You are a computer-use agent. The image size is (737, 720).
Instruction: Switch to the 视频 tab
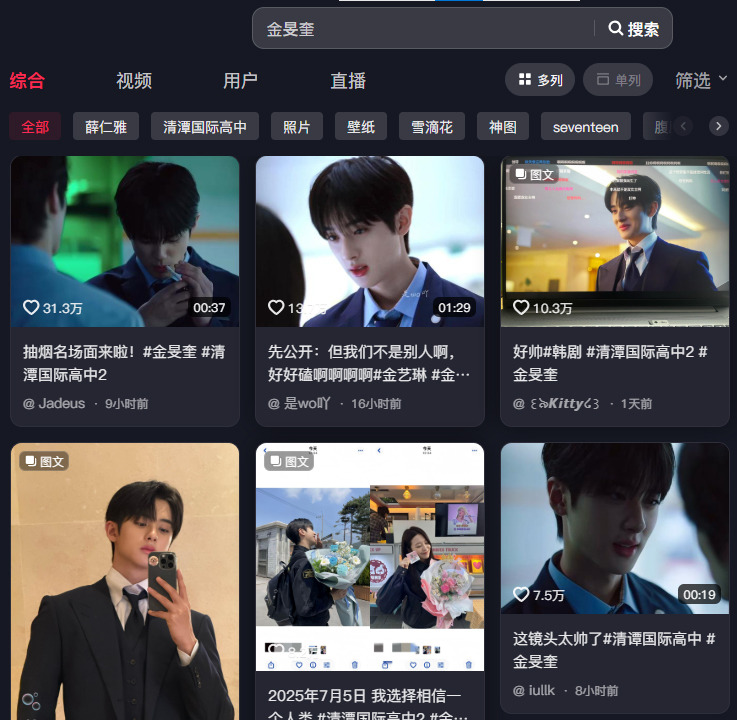click(x=134, y=81)
